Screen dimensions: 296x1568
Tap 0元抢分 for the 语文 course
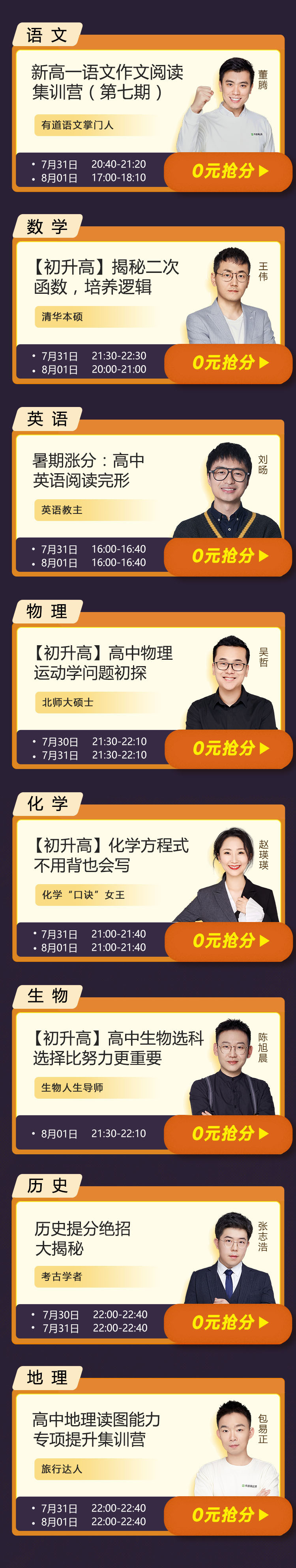[x=229, y=171]
